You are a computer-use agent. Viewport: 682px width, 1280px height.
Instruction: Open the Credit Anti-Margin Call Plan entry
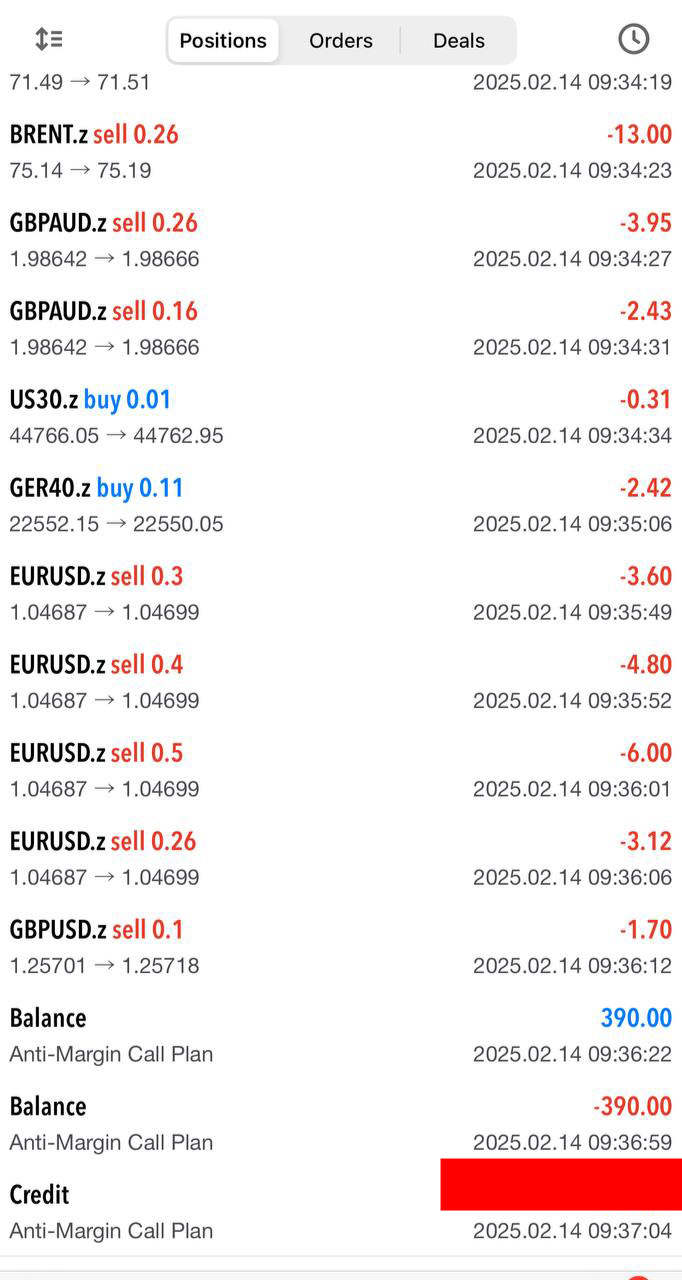point(341,1212)
